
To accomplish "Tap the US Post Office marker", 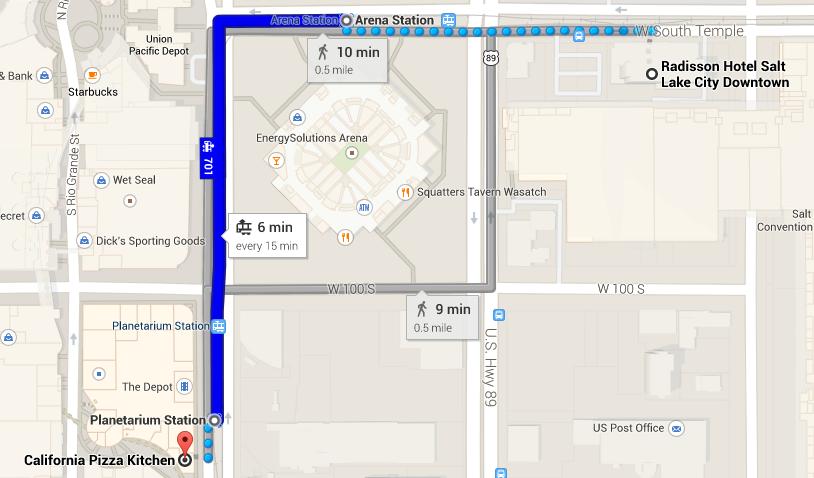I will (676, 428).
